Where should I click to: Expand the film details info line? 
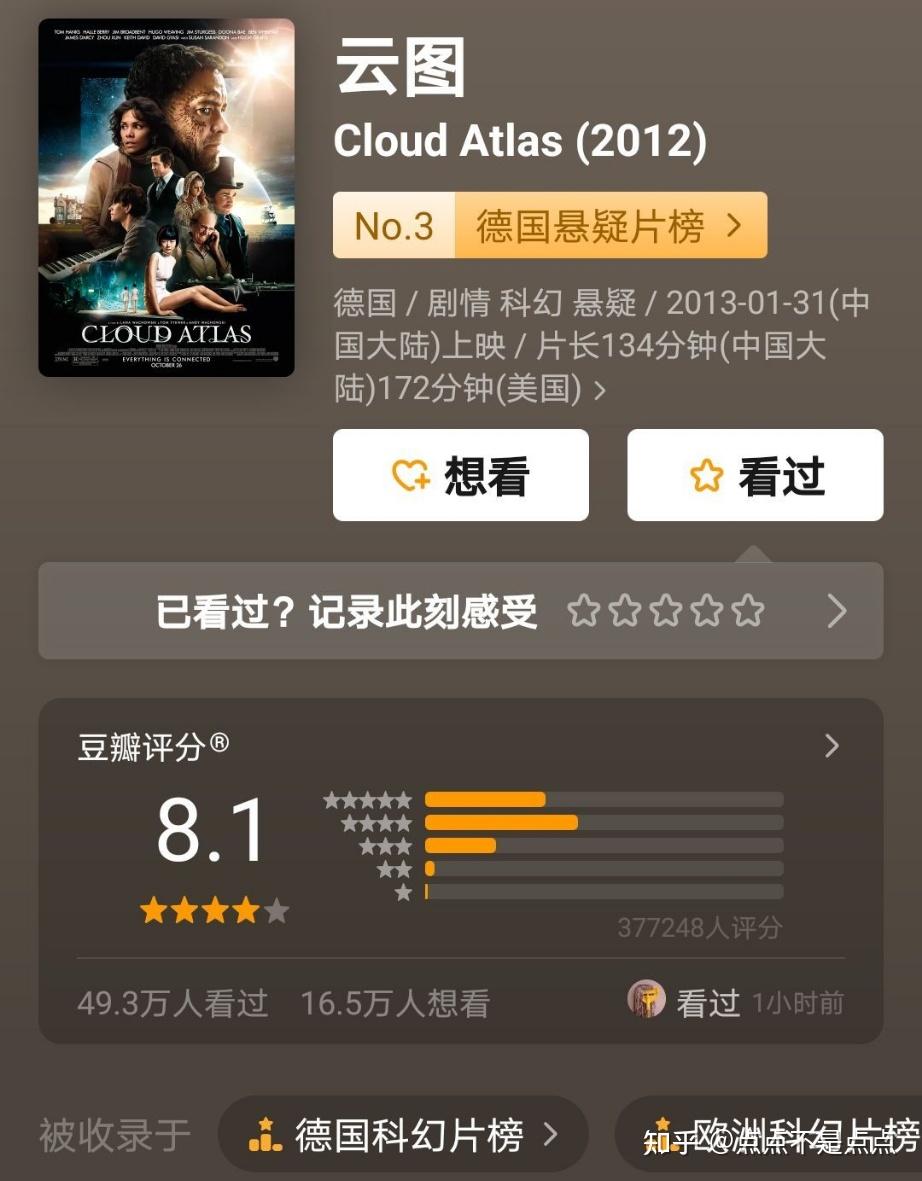click(x=600, y=390)
